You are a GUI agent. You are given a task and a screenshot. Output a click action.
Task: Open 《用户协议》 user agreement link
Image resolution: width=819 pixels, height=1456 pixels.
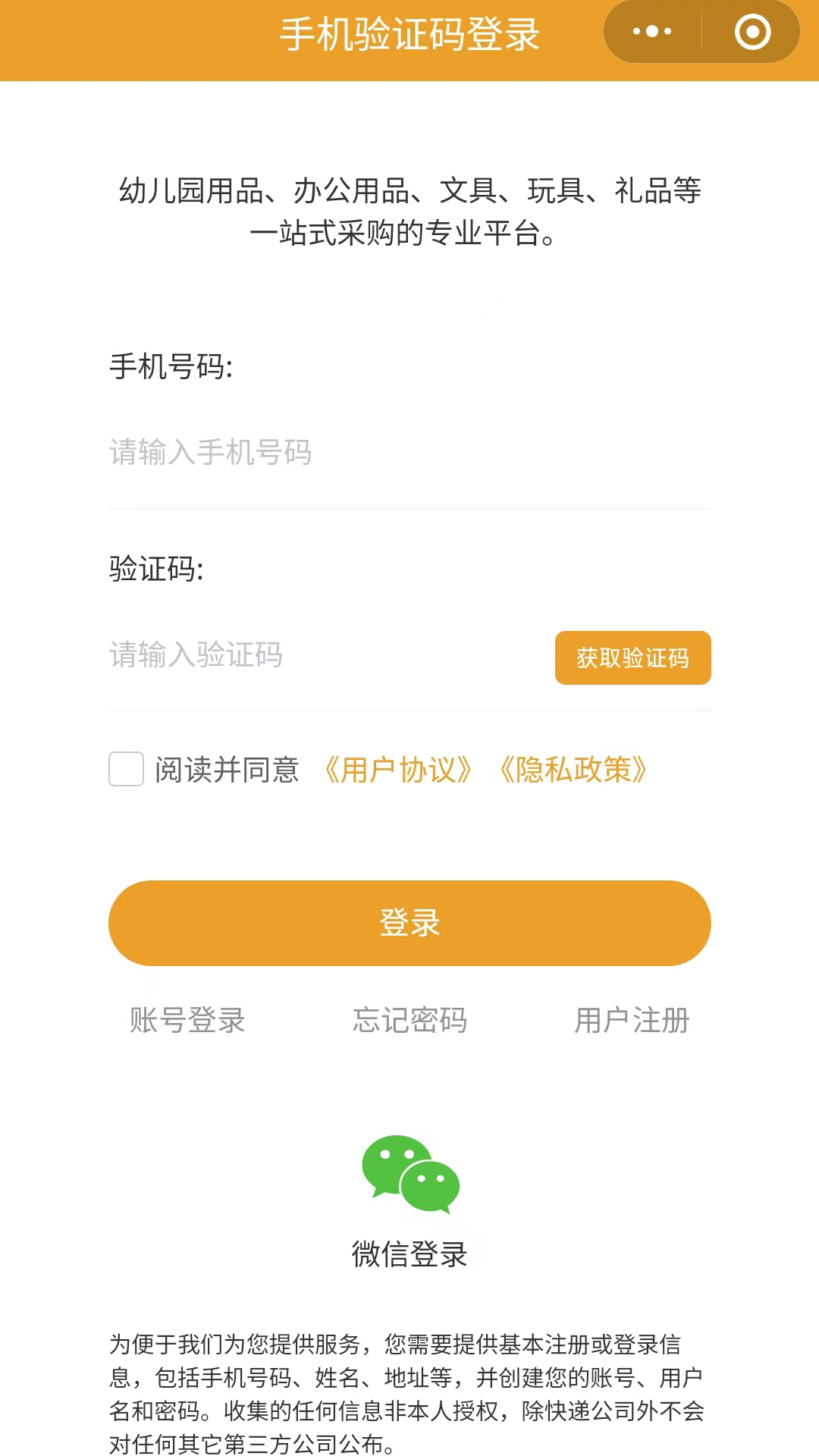[x=397, y=770]
